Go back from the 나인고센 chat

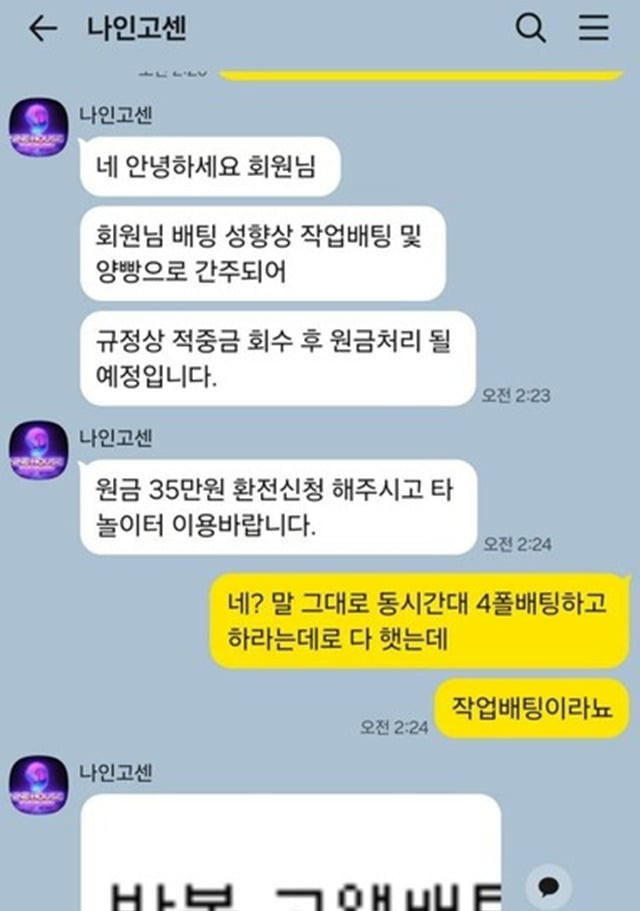click(x=42, y=29)
